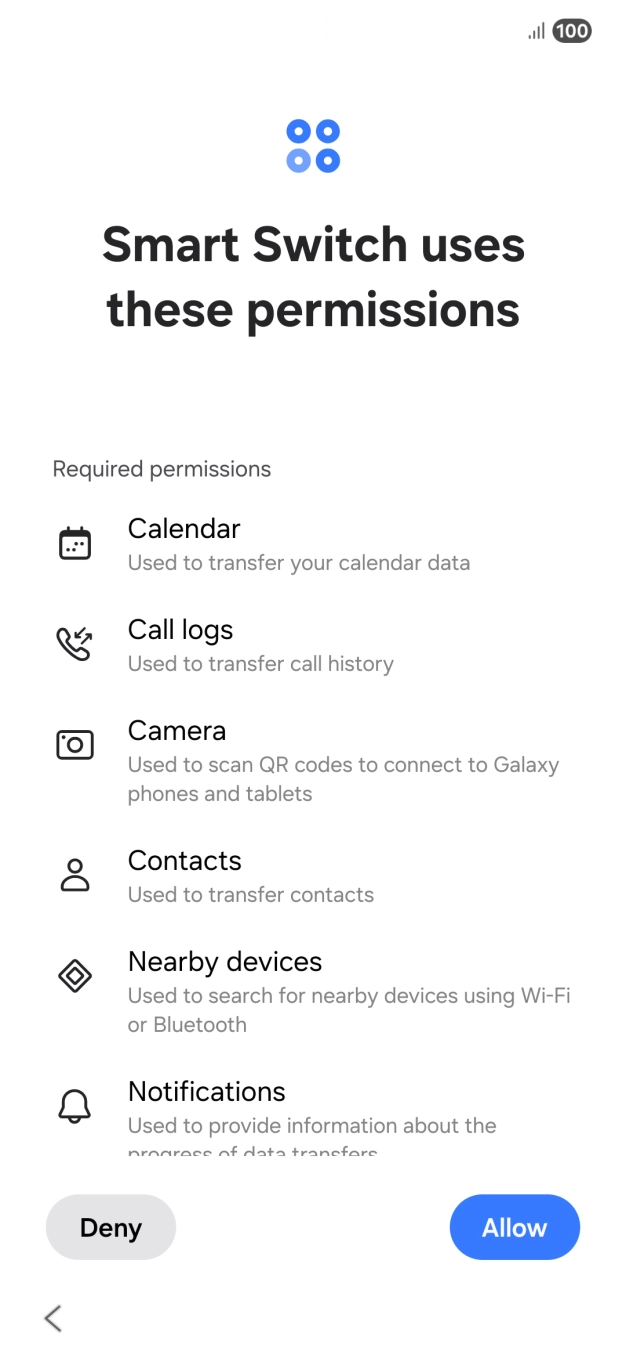
Task: Allow the Smart Switch permissions
Action: tap(514, 1227)
